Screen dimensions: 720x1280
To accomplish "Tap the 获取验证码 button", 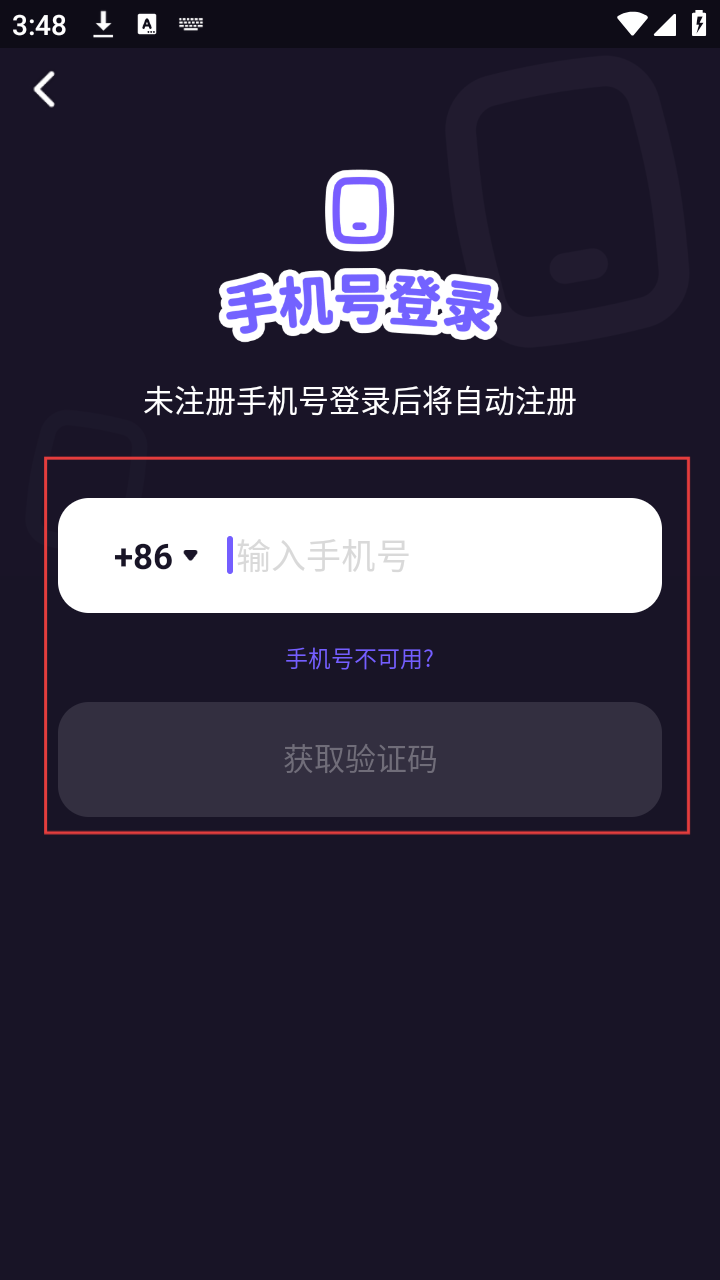I will coord(360,759).
